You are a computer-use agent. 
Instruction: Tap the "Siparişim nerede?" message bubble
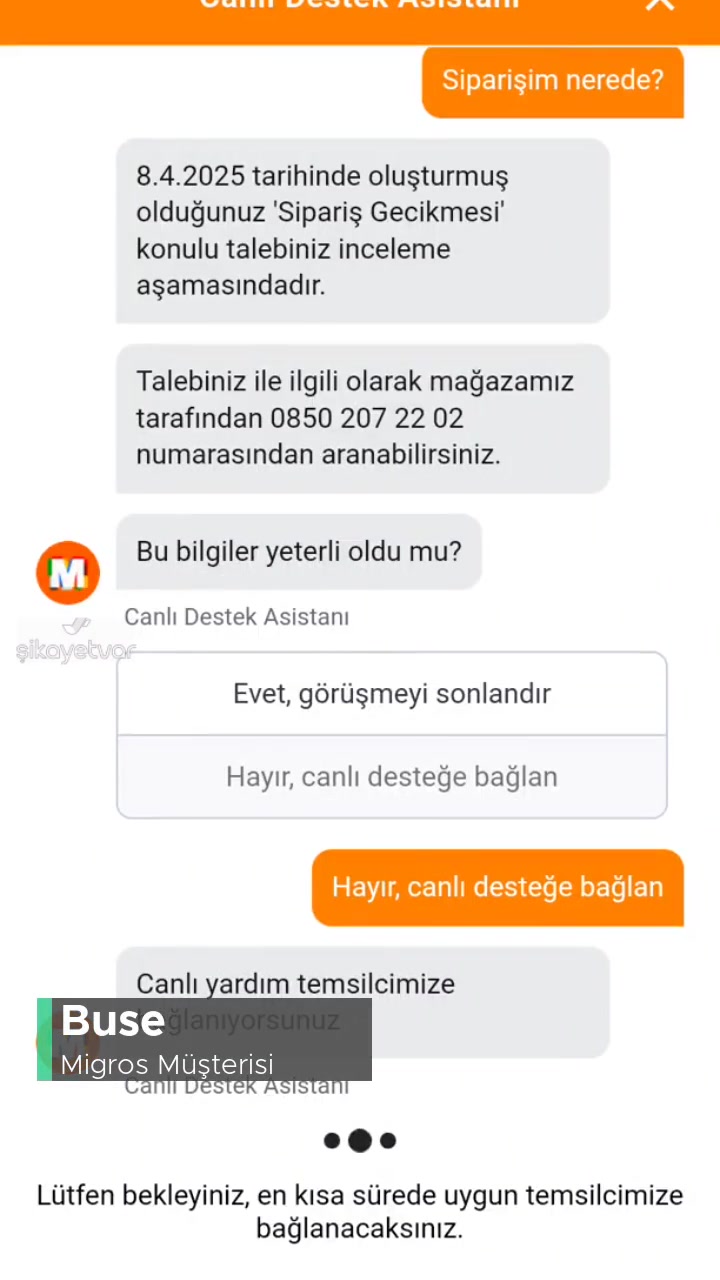point(552,81)
